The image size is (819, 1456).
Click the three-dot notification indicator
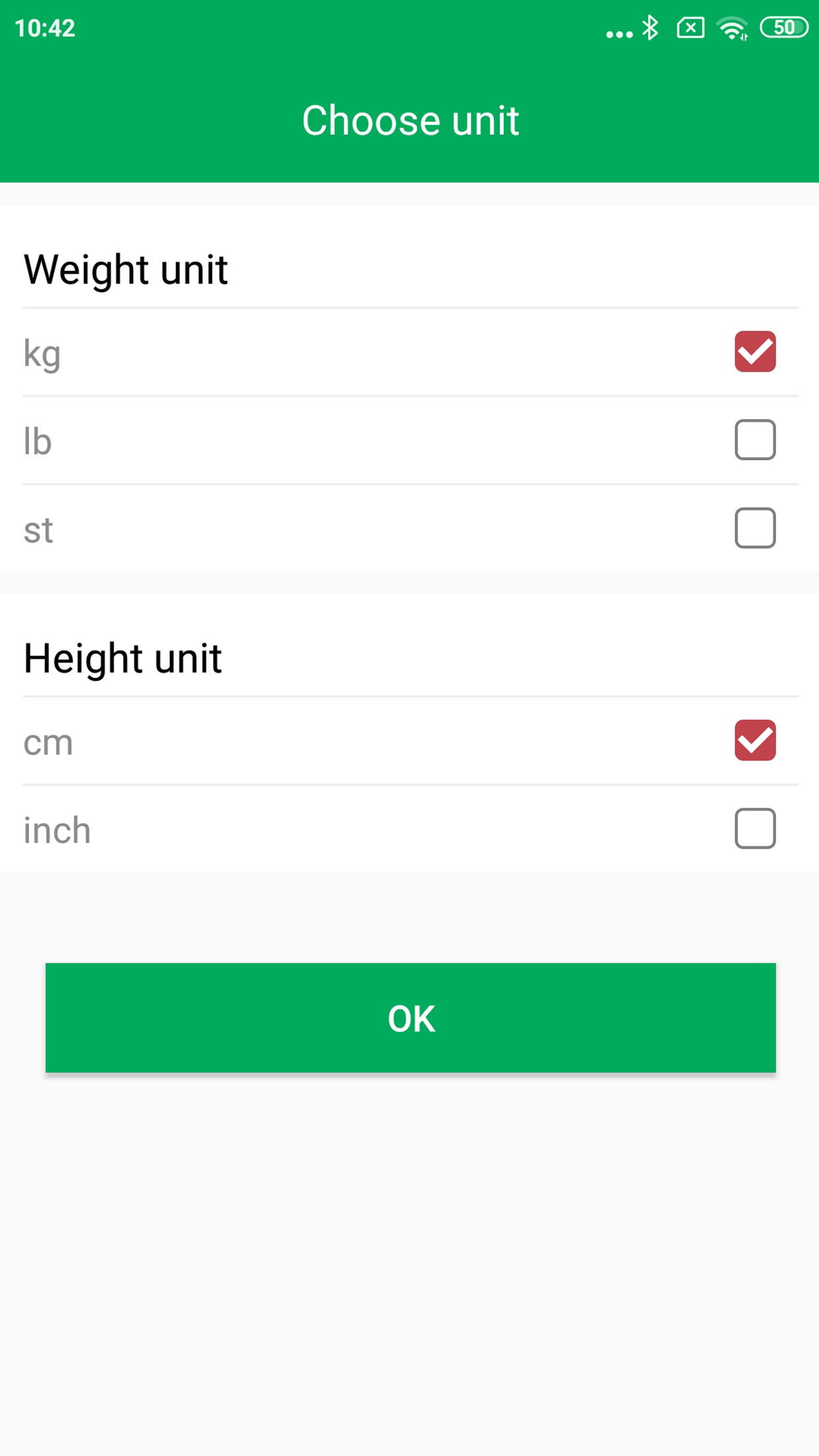coord(617,32)
